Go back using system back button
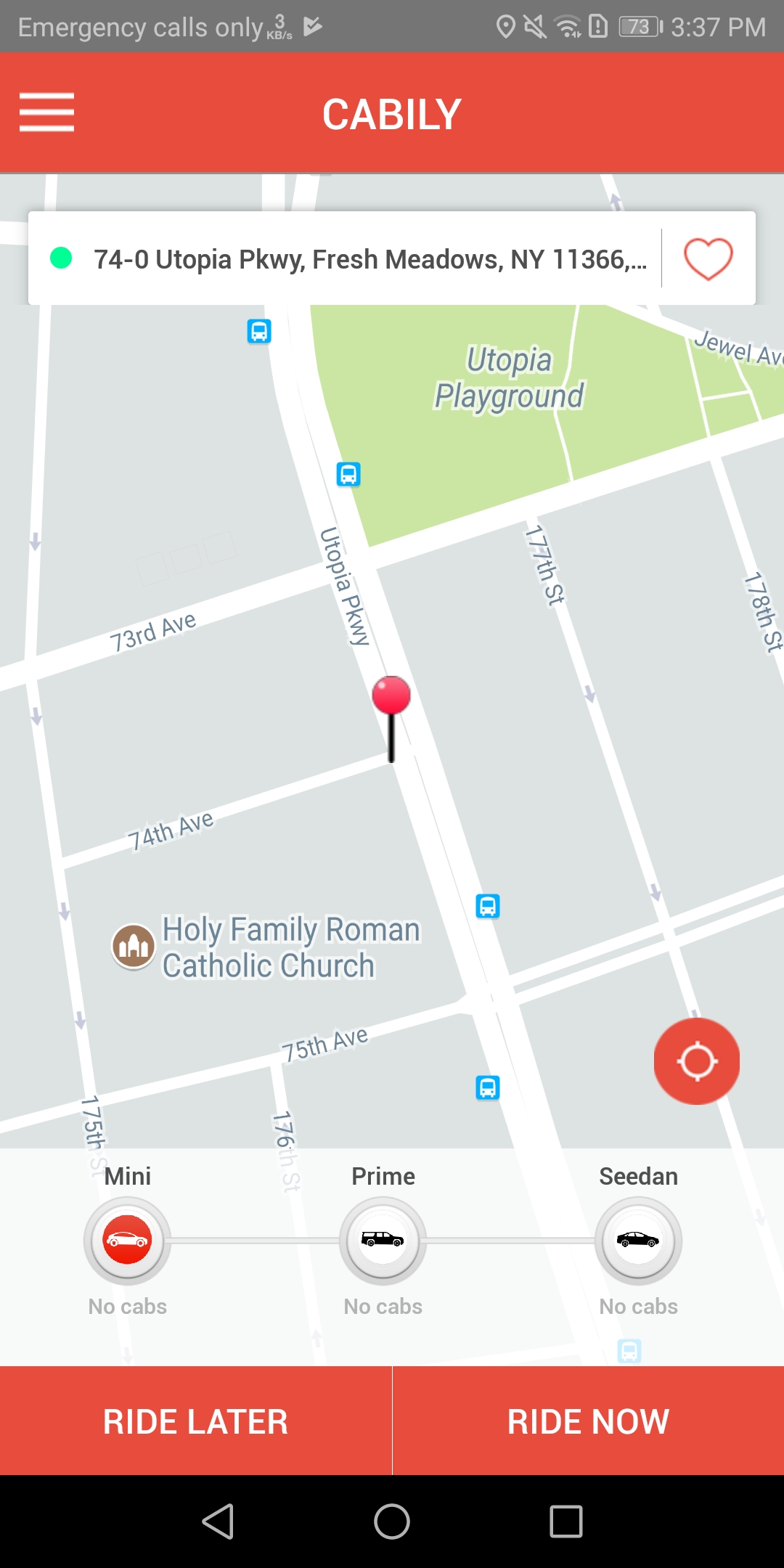 point(218,1522)
